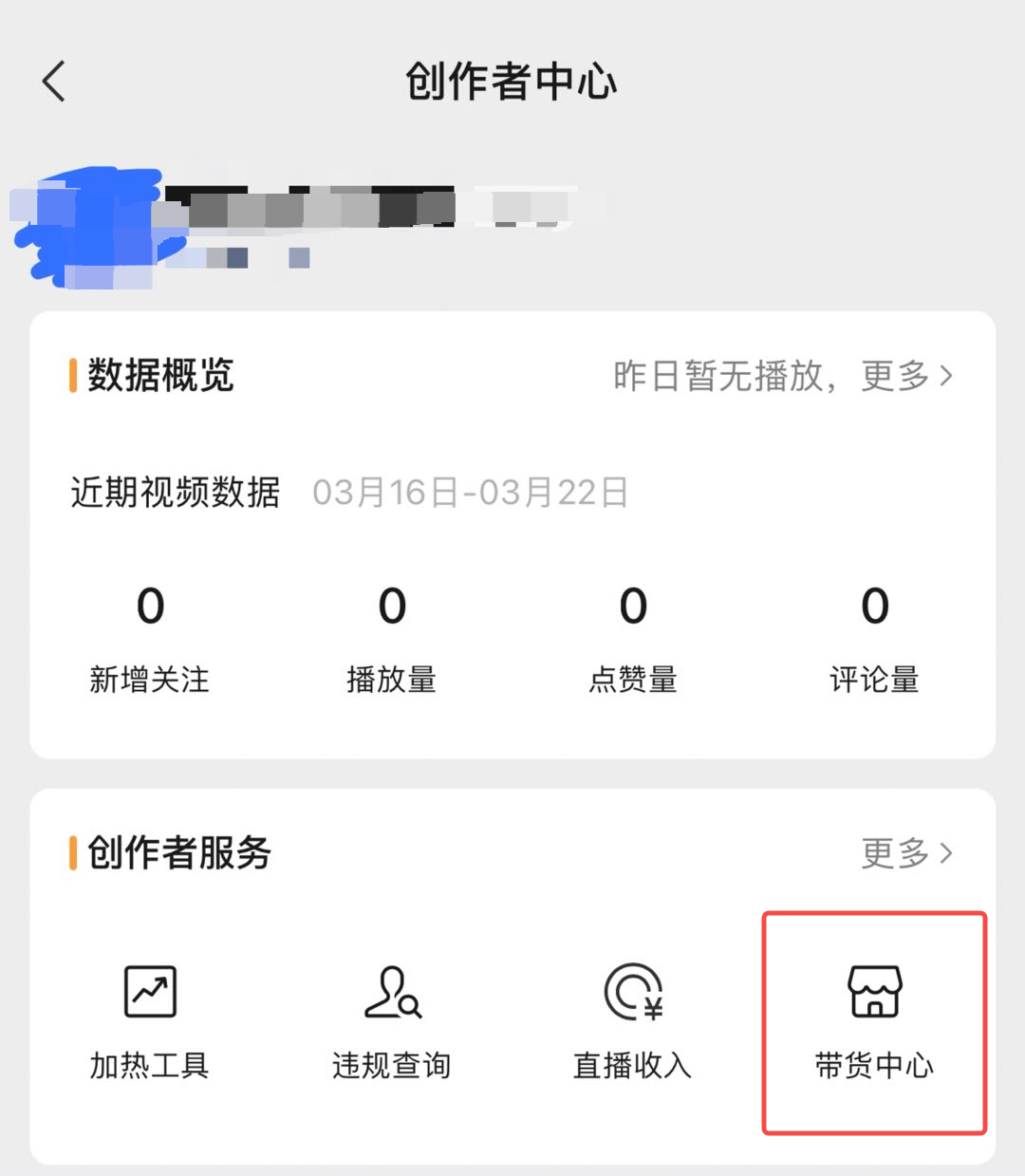Image resolution: width=1025 pixels, height=1176 pixels.
Task: Open 违规查询
Action: 392,1021
